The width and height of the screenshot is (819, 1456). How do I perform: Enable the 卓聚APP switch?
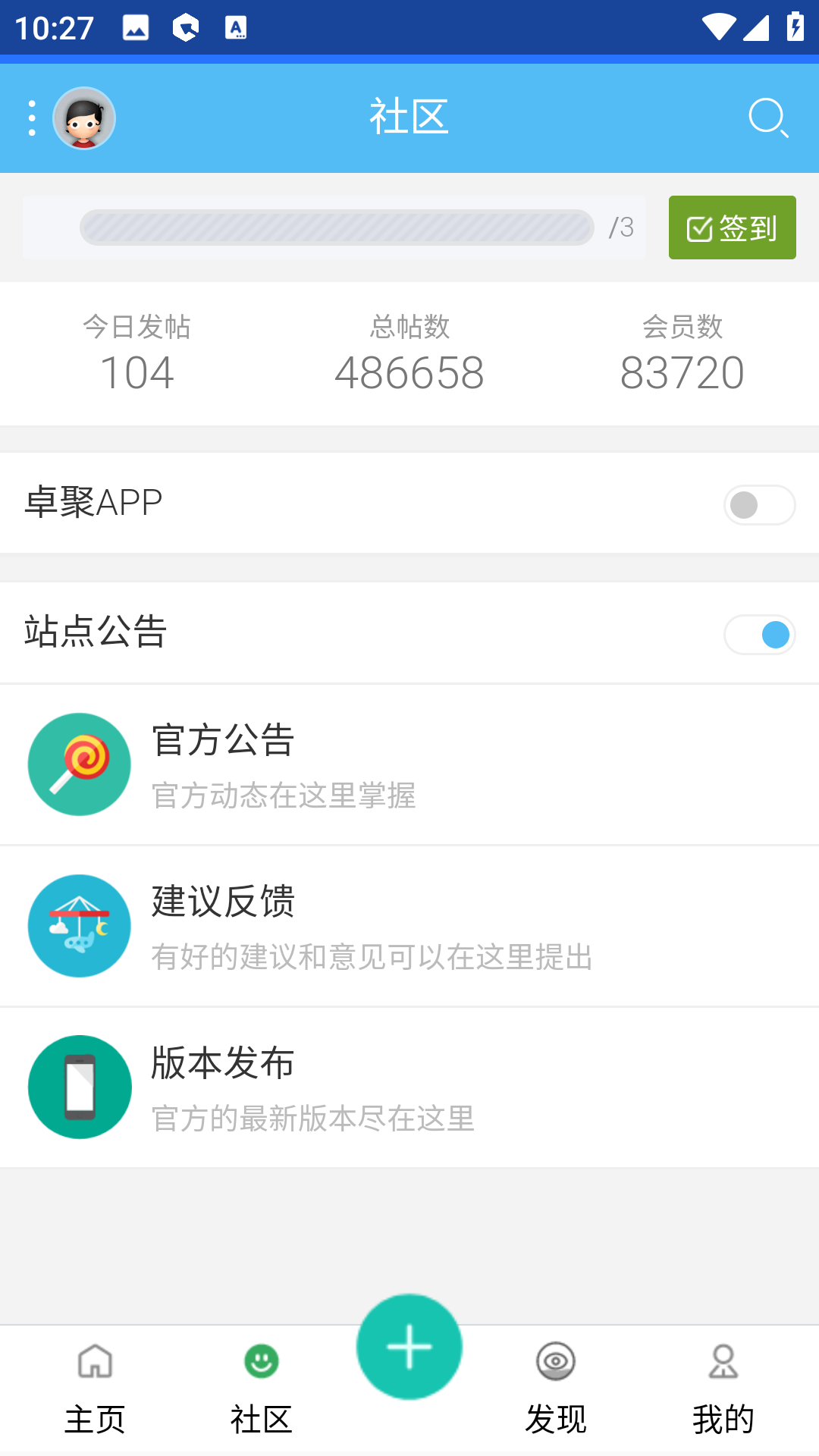click(759, 504)
